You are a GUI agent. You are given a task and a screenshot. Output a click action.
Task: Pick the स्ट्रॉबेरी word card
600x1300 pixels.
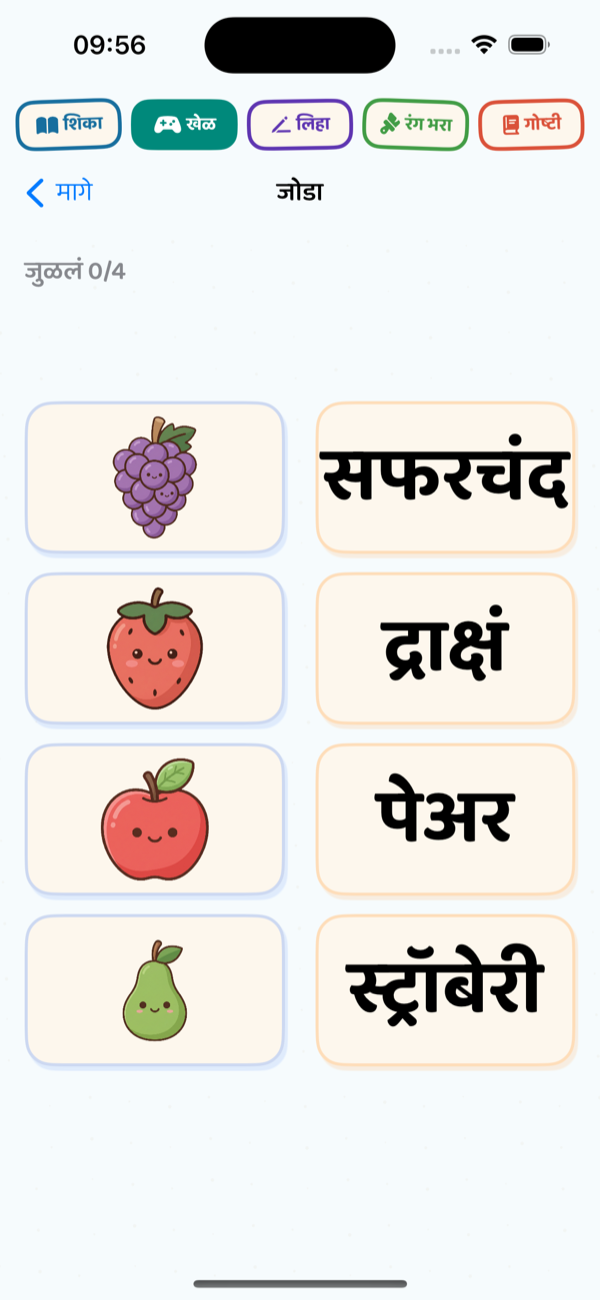(x=446, y=990)
